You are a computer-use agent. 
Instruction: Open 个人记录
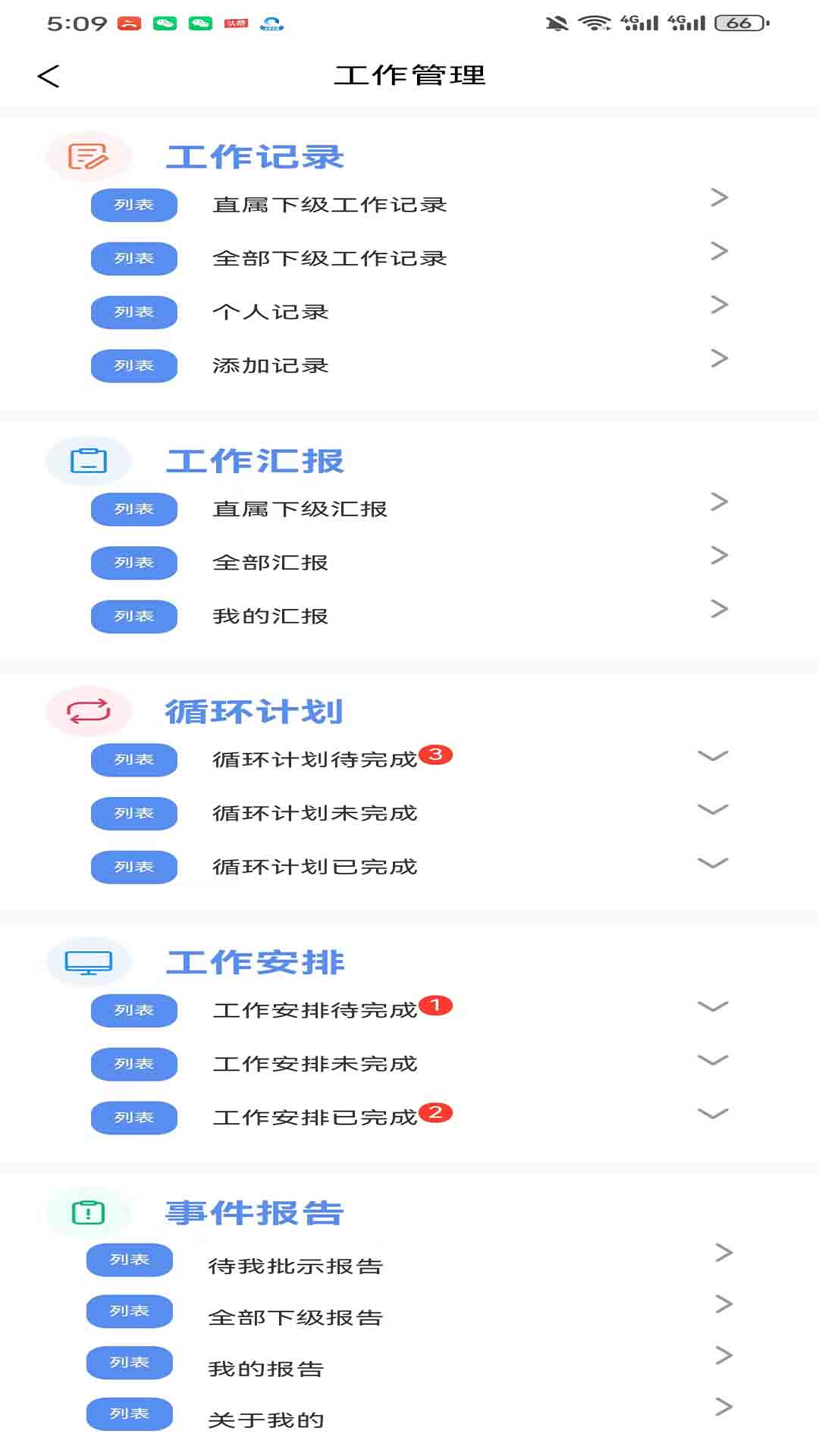click(x=271, y=311)
